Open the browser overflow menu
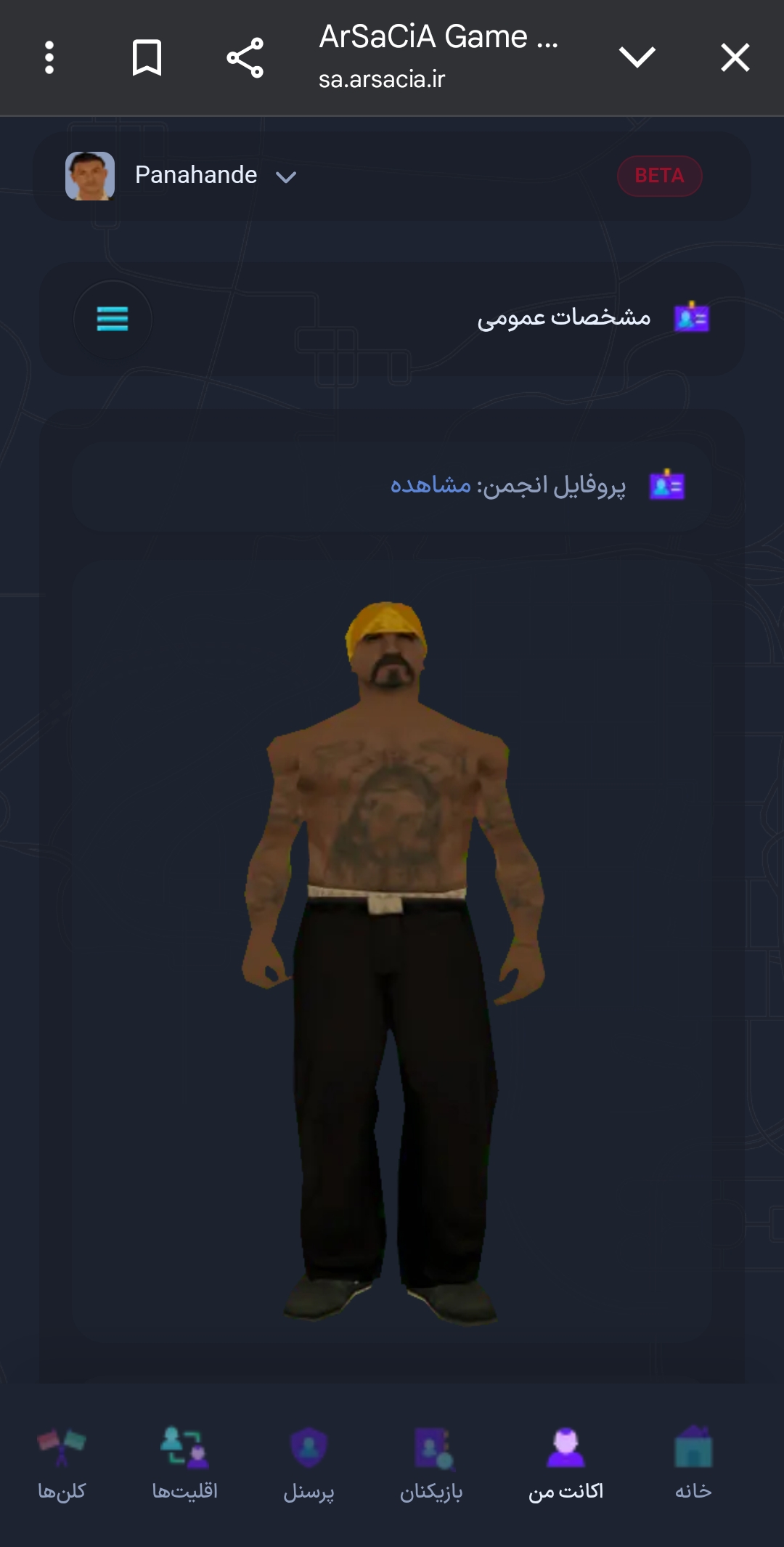This screenshot has height=1547, width=784. (49, 57)
